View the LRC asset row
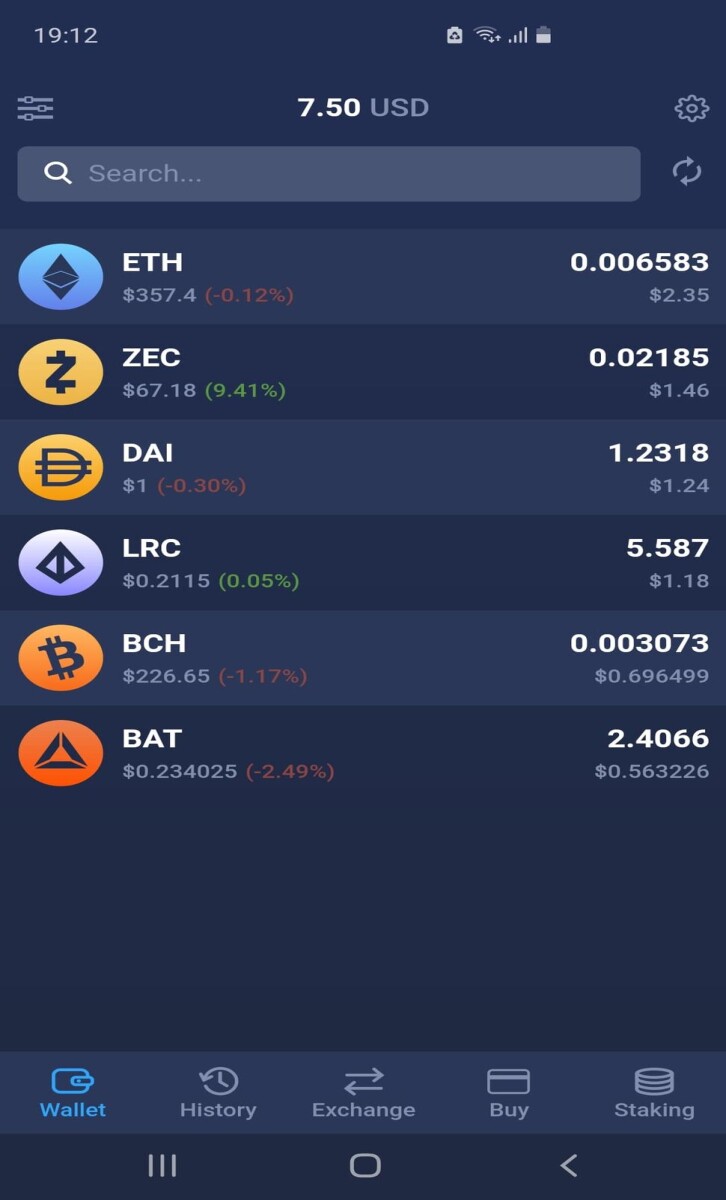 (x=363, y=563)
